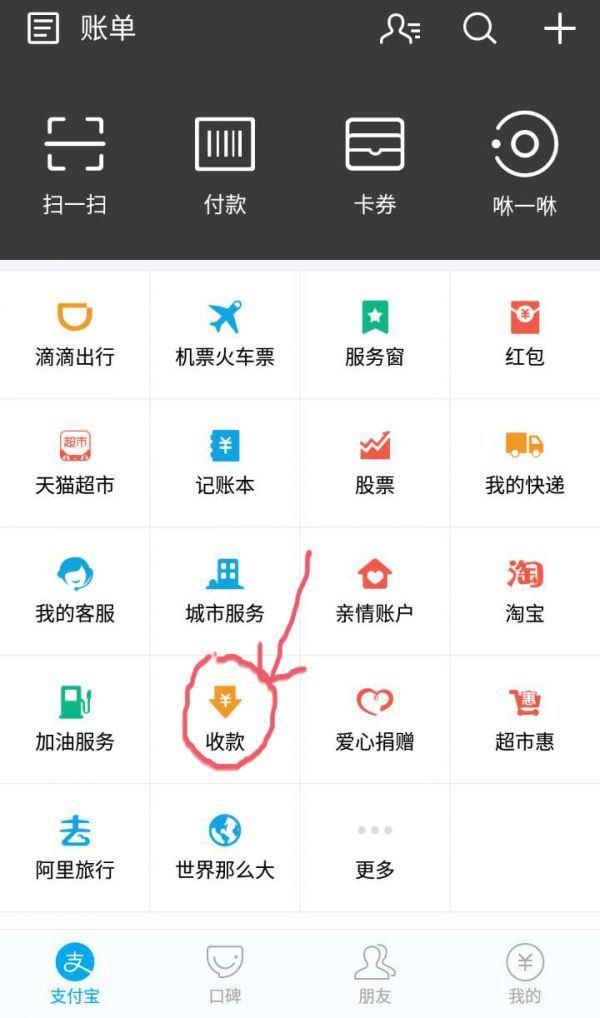
Task: Open 卡券 card wallet
Action: click(x=375, y=165)
